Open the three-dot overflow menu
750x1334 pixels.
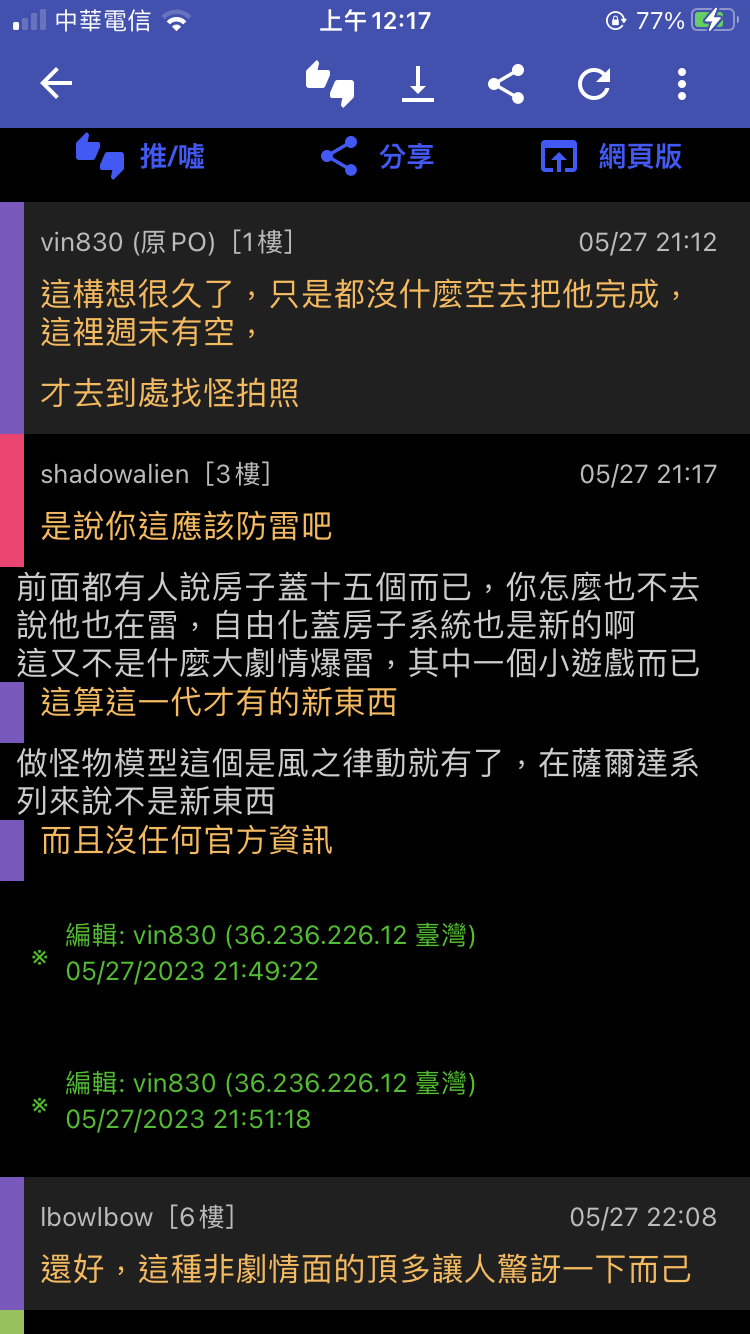(x=682, y=84)
